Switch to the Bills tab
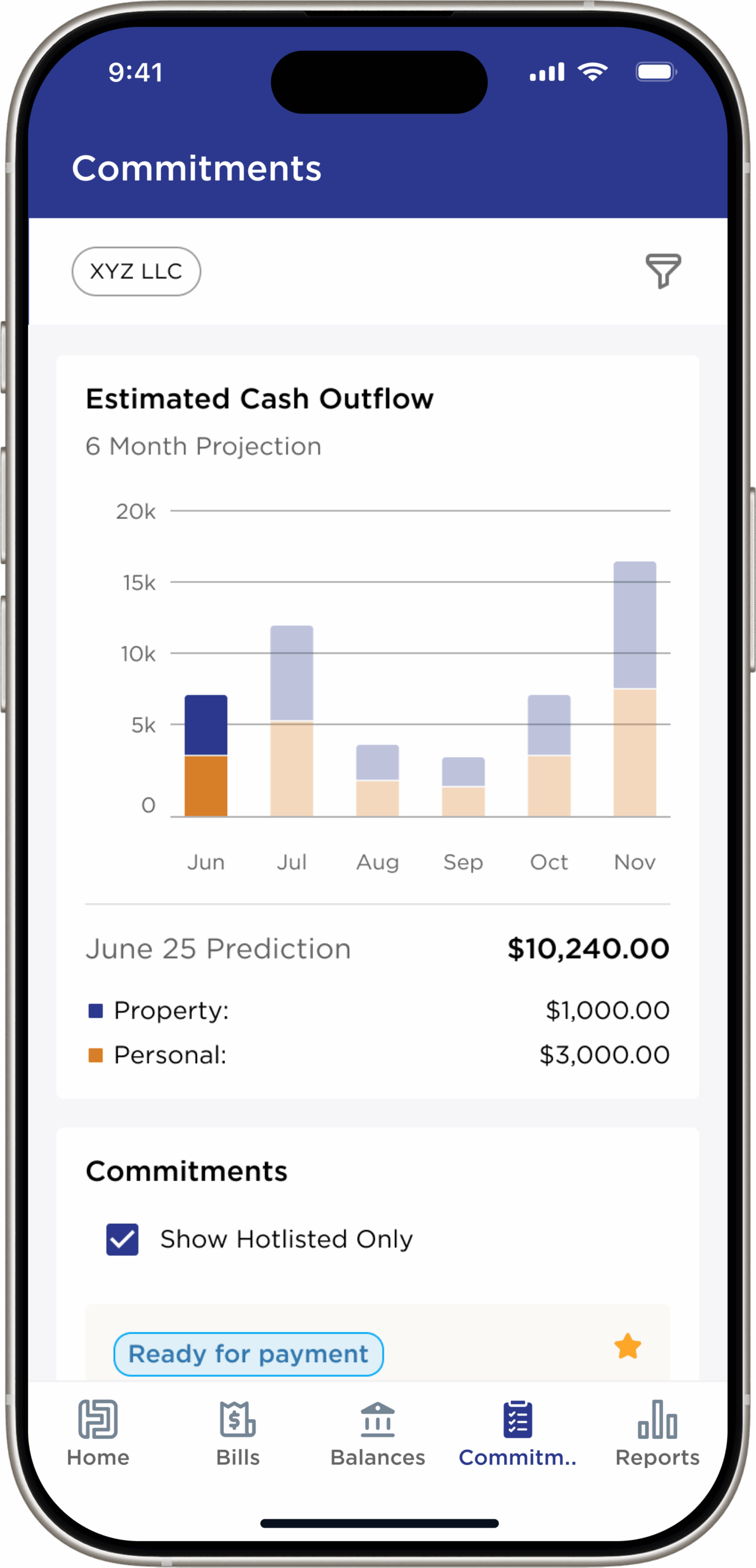 click(238, 1433)
